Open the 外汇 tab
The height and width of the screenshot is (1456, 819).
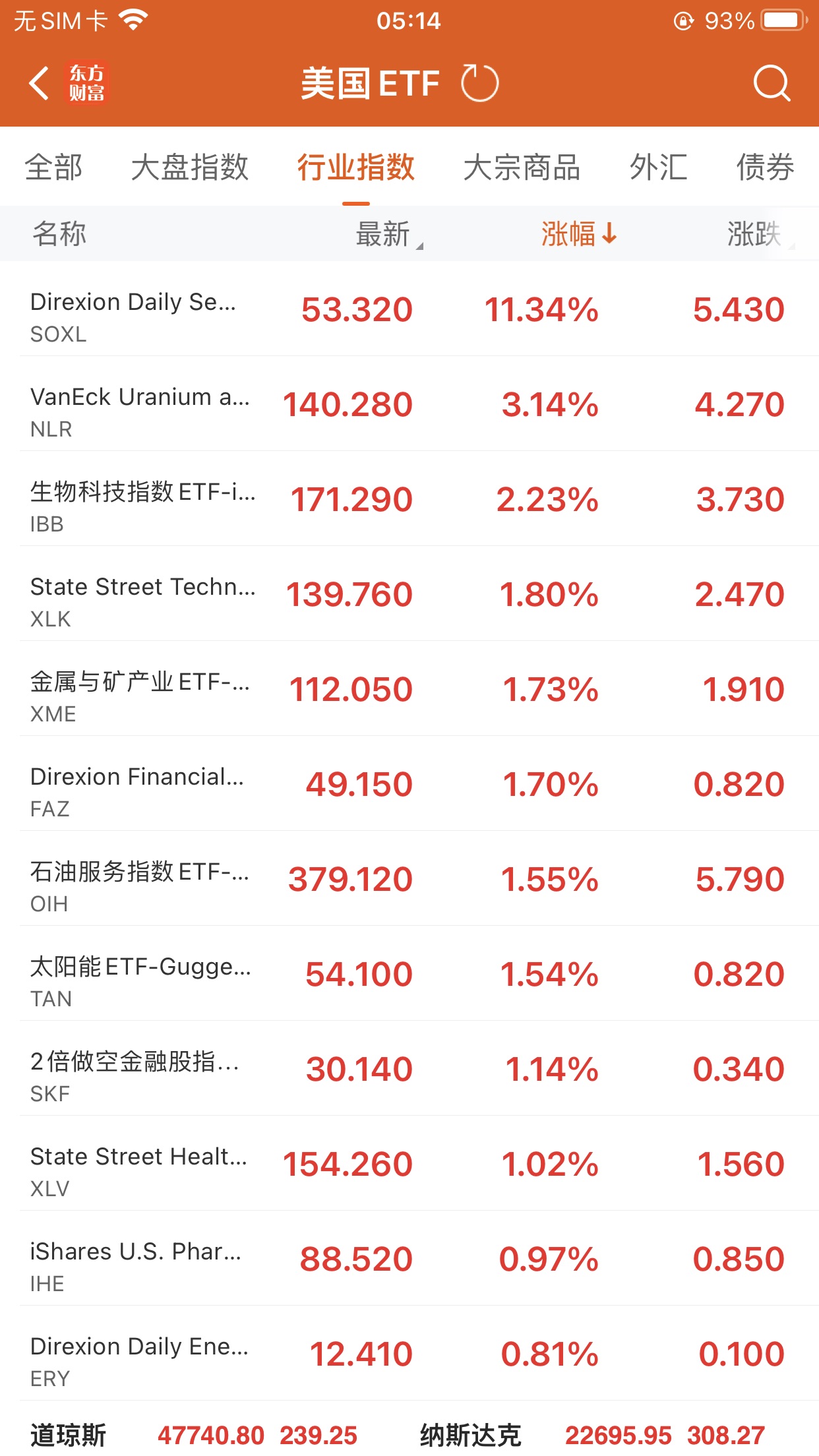point(658,167)
